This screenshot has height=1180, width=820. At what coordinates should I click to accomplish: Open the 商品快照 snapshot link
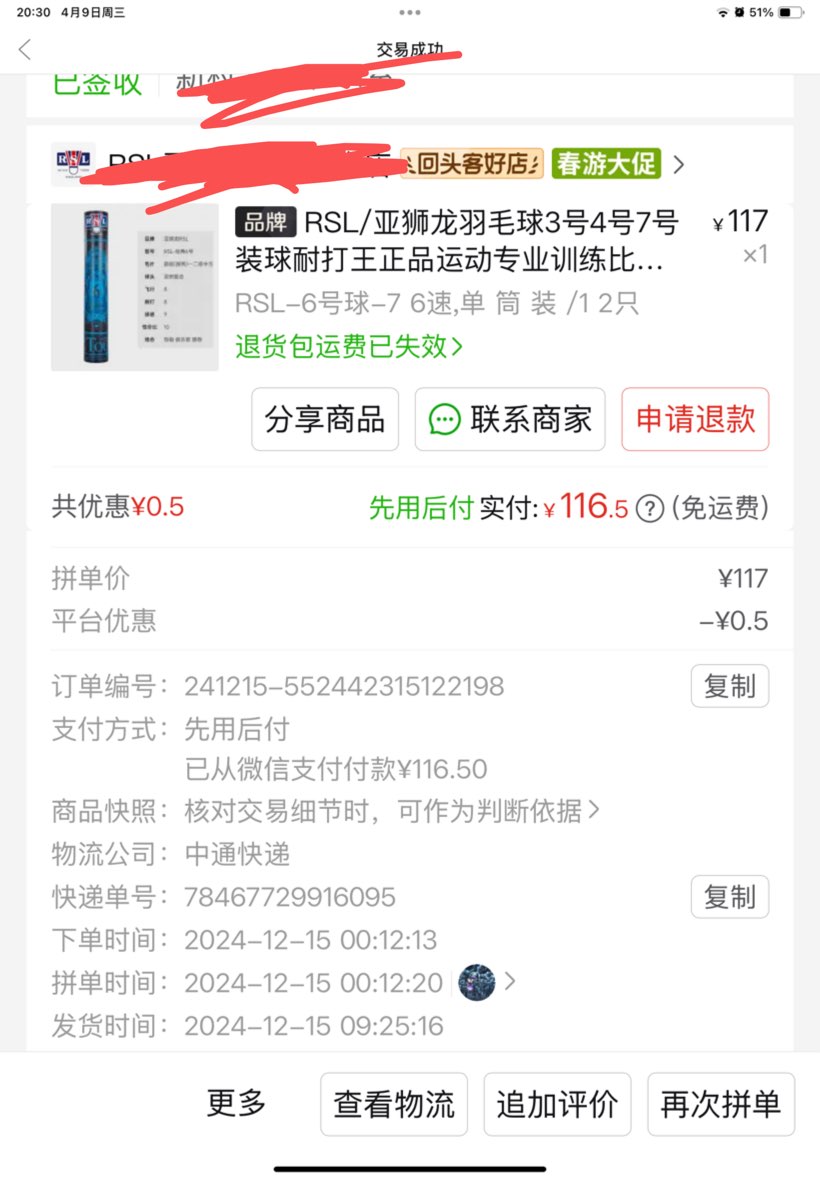tap(392, 811)
